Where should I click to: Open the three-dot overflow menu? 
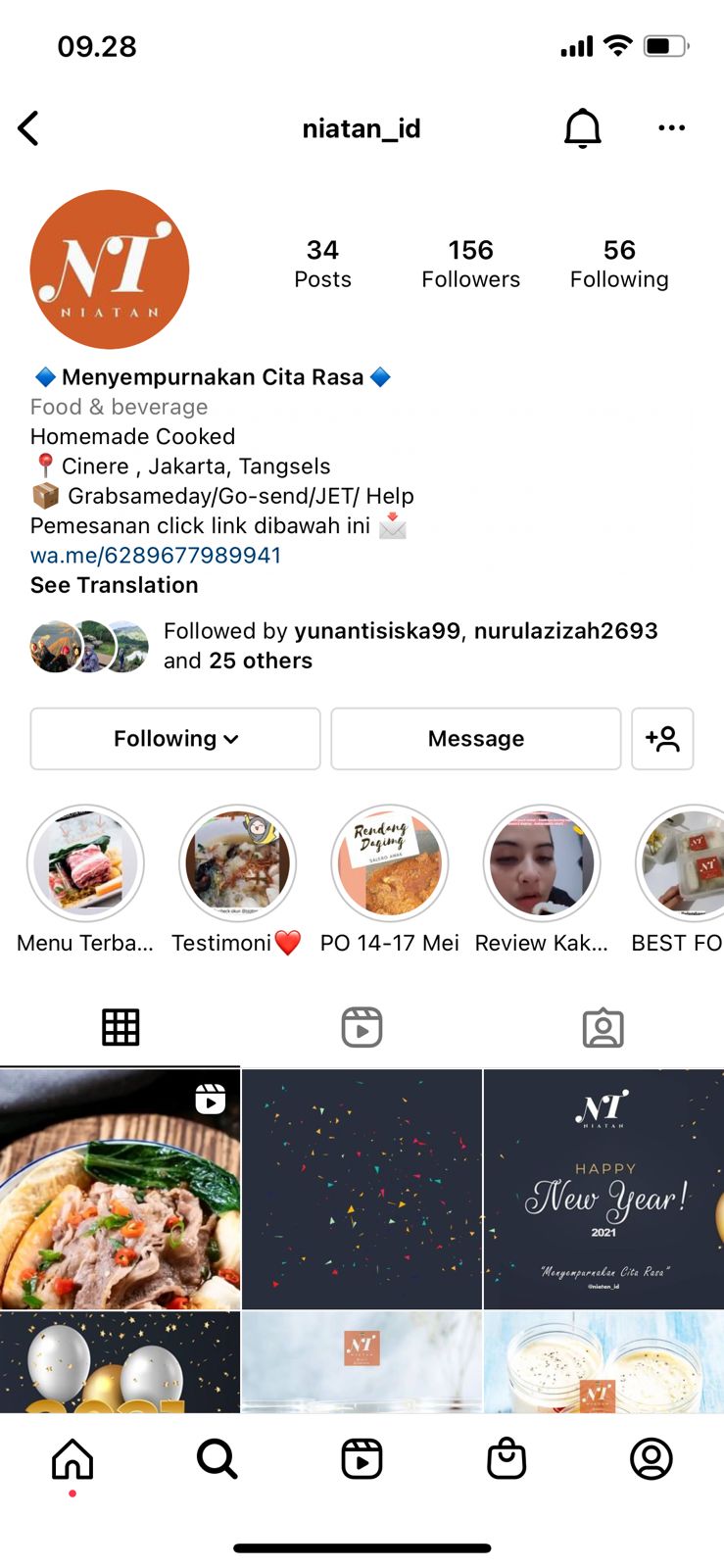click(671, 128)
